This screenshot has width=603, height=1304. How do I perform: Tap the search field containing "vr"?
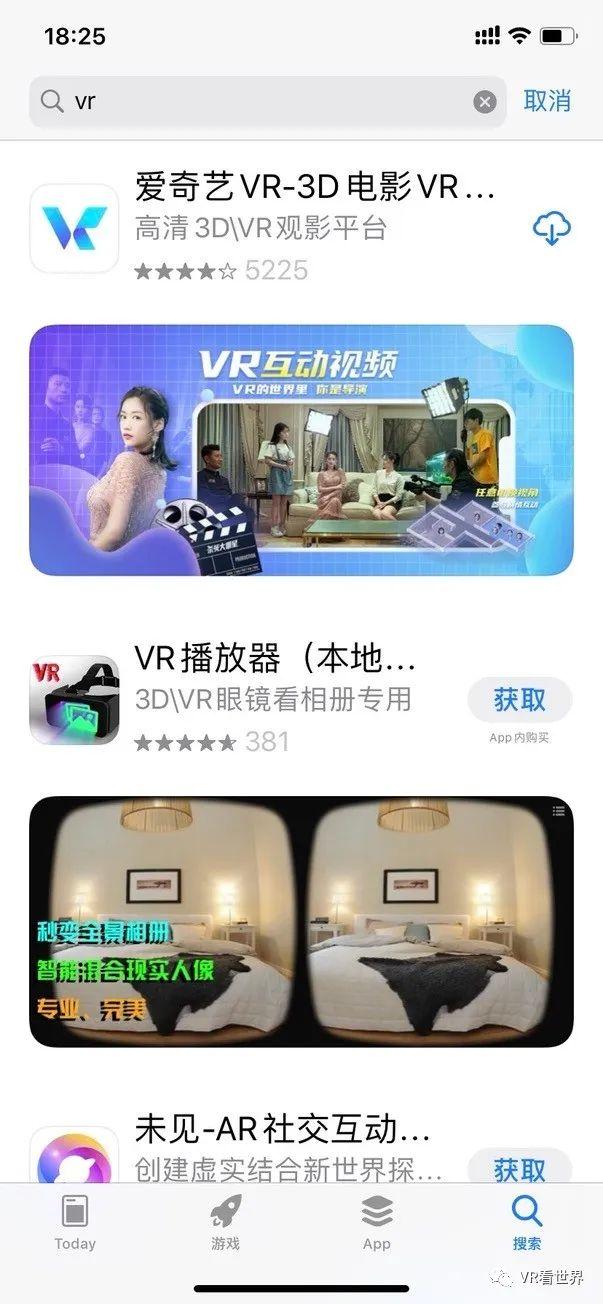pyautogui.click(x=267, y=101)
